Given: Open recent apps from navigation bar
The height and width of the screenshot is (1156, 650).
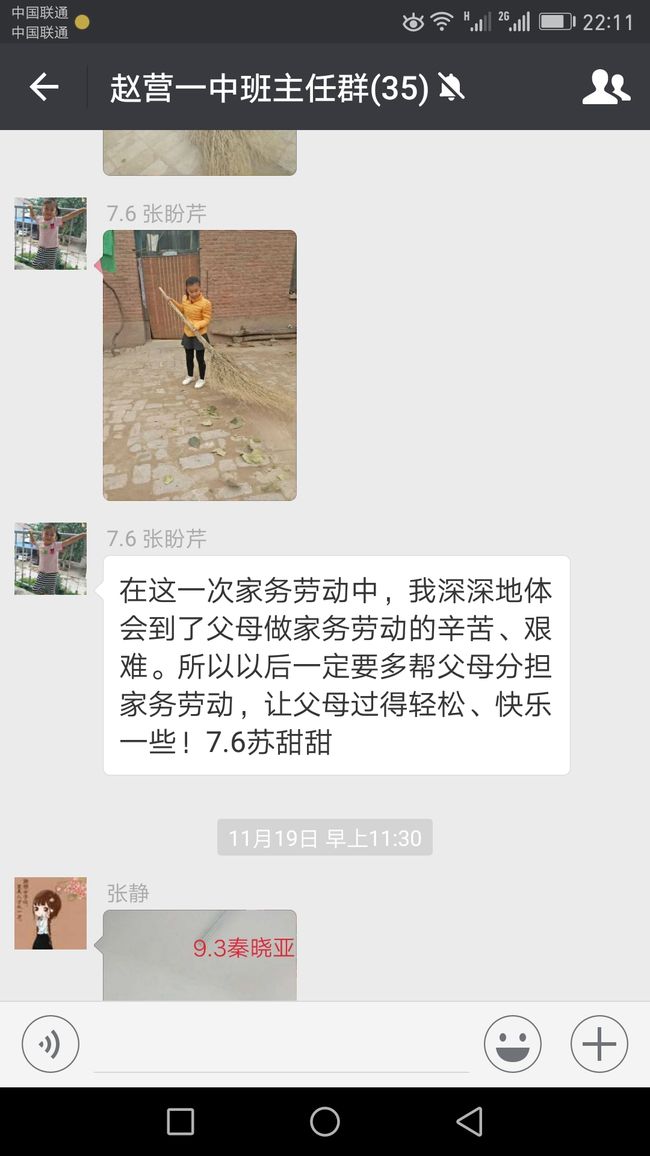Looking at the screenshot, I should click(x=181, y=1121).
